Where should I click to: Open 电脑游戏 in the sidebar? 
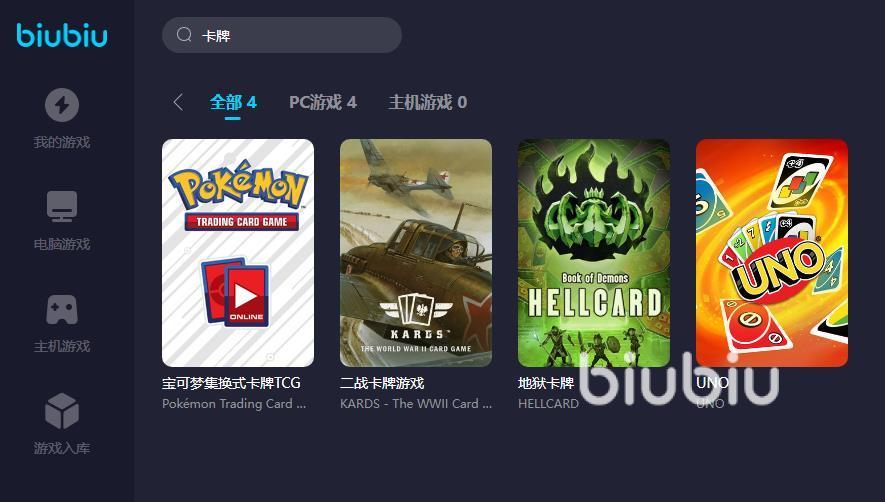point(62,220)
